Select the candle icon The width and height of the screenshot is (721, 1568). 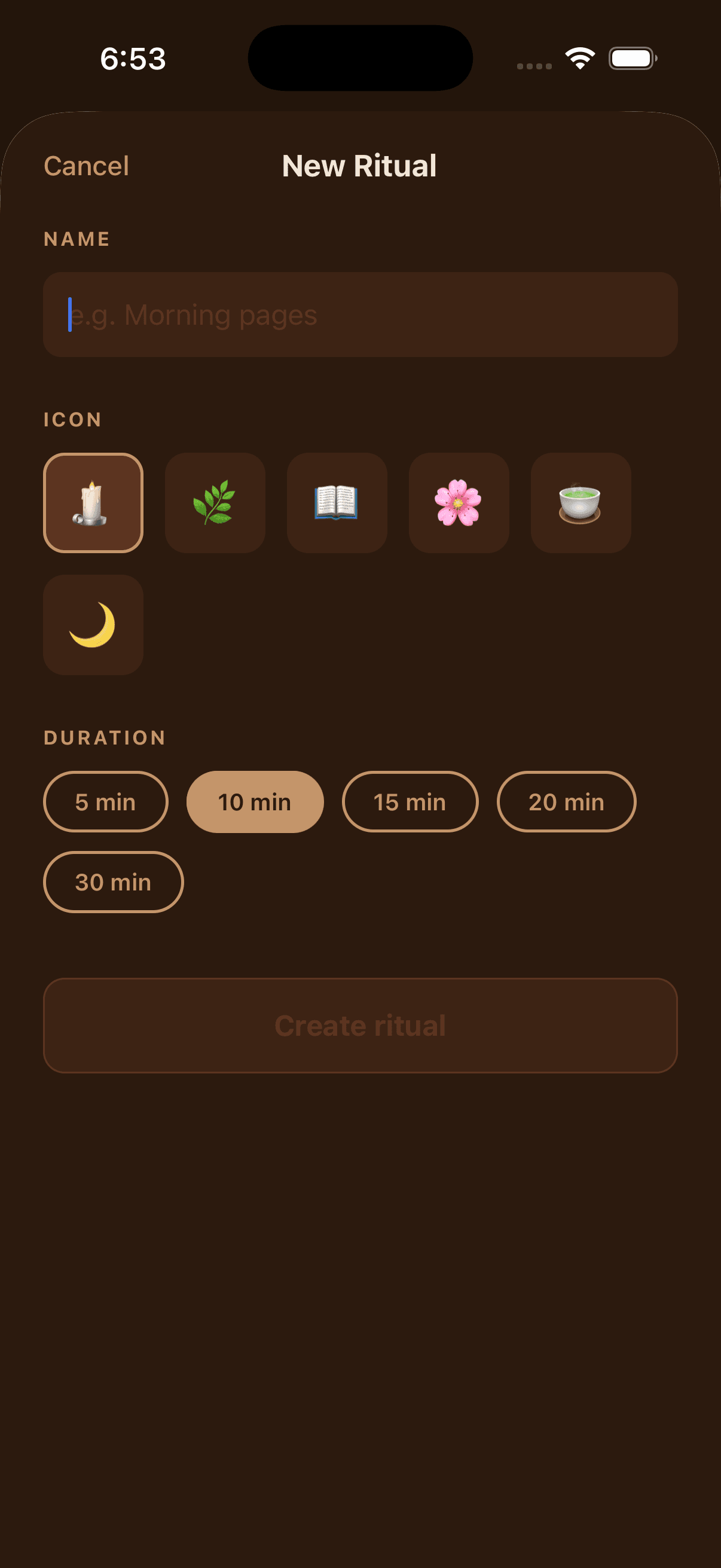93,503
